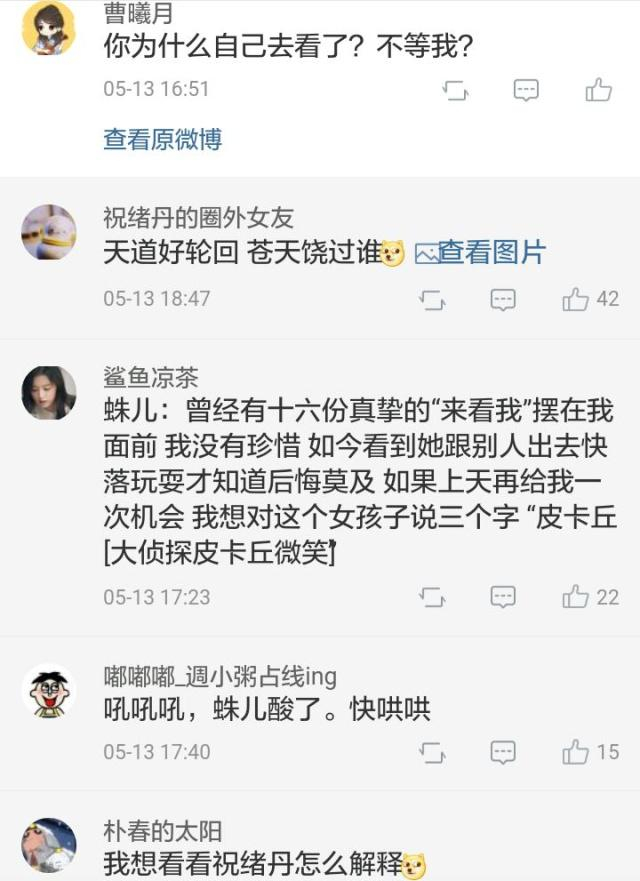Like 曹曦月's comment
The image size is (640, 881).
[x=598, y=90]
